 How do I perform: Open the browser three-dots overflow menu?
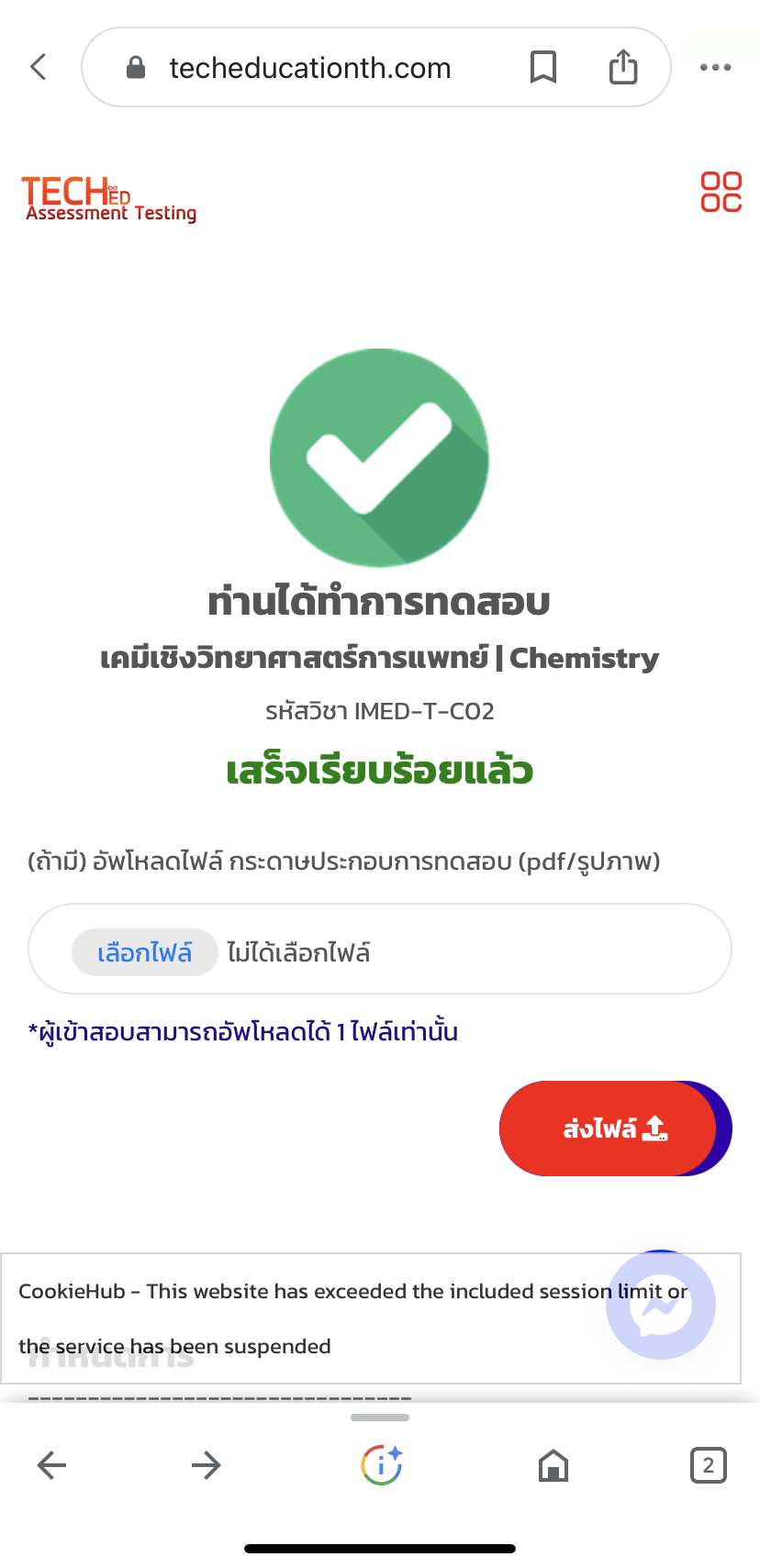tap(715, 67)
